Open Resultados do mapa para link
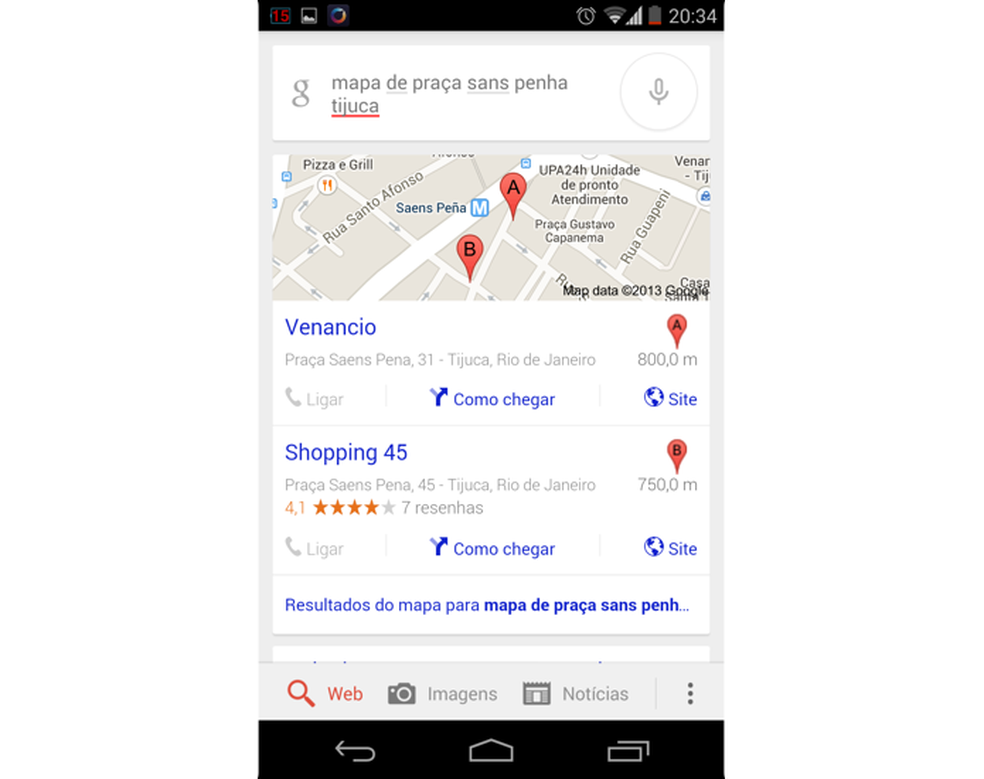984x779 pixels. pyautogui.click(x=487, y=605)
